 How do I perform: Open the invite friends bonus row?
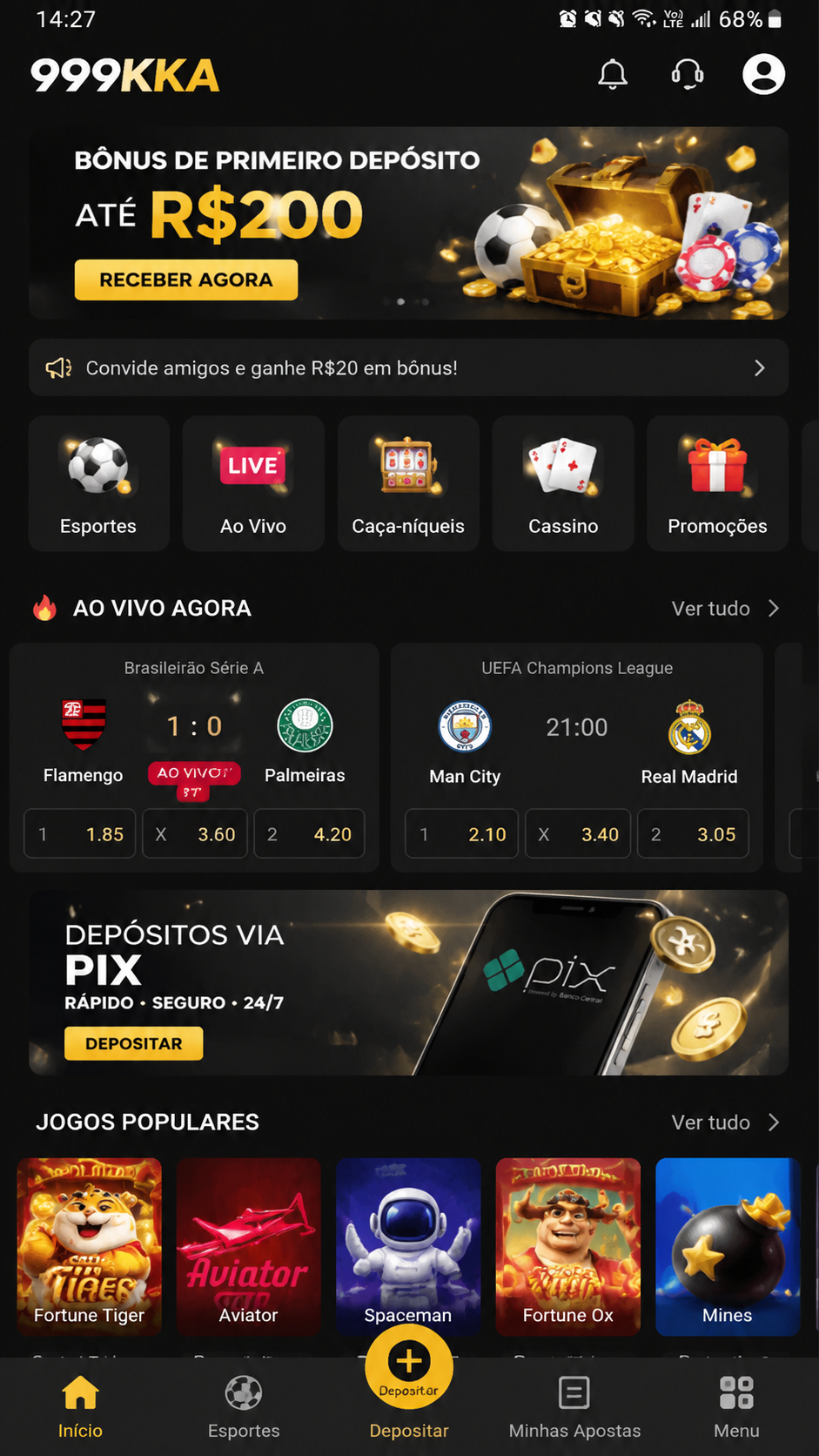[x=409, y=367]
